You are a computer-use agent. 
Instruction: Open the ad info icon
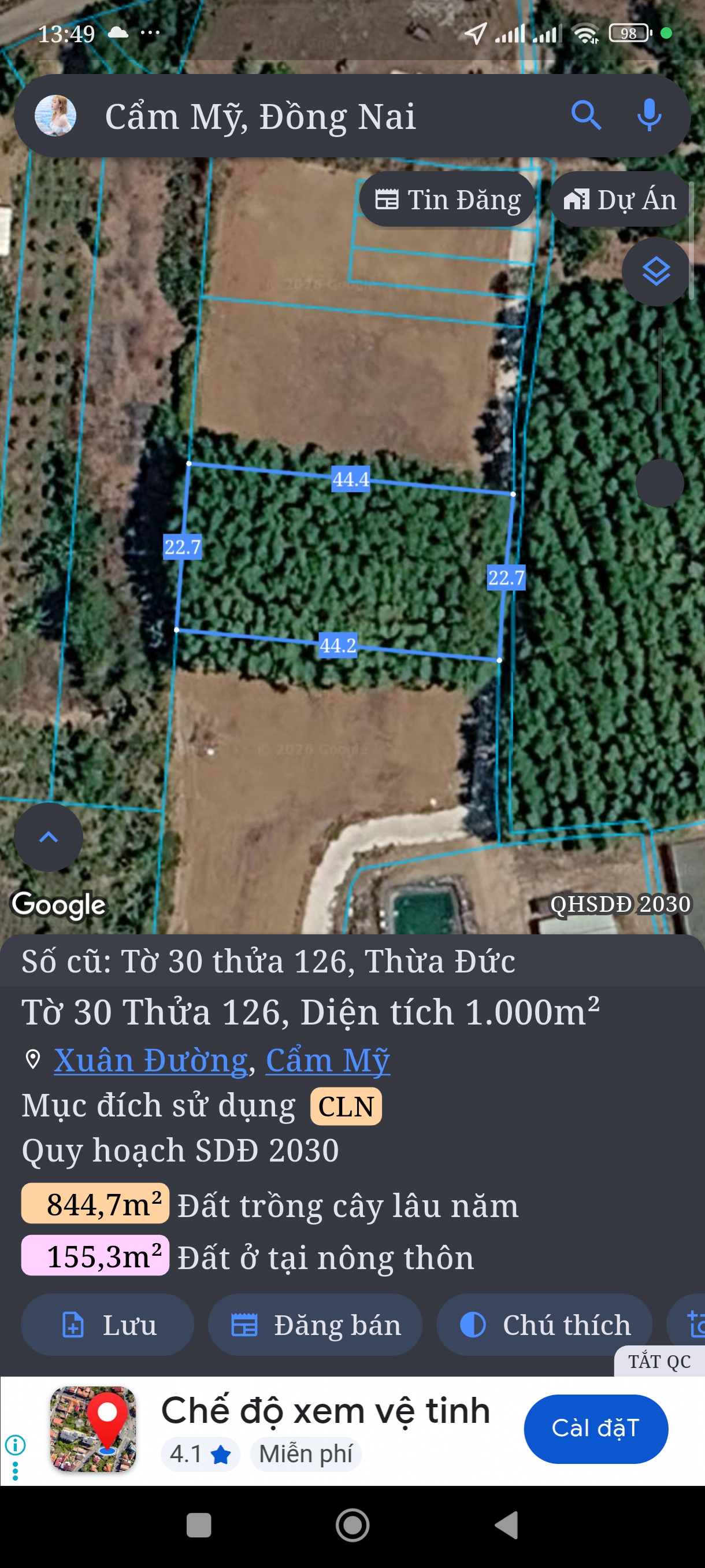pos(15,1444)
